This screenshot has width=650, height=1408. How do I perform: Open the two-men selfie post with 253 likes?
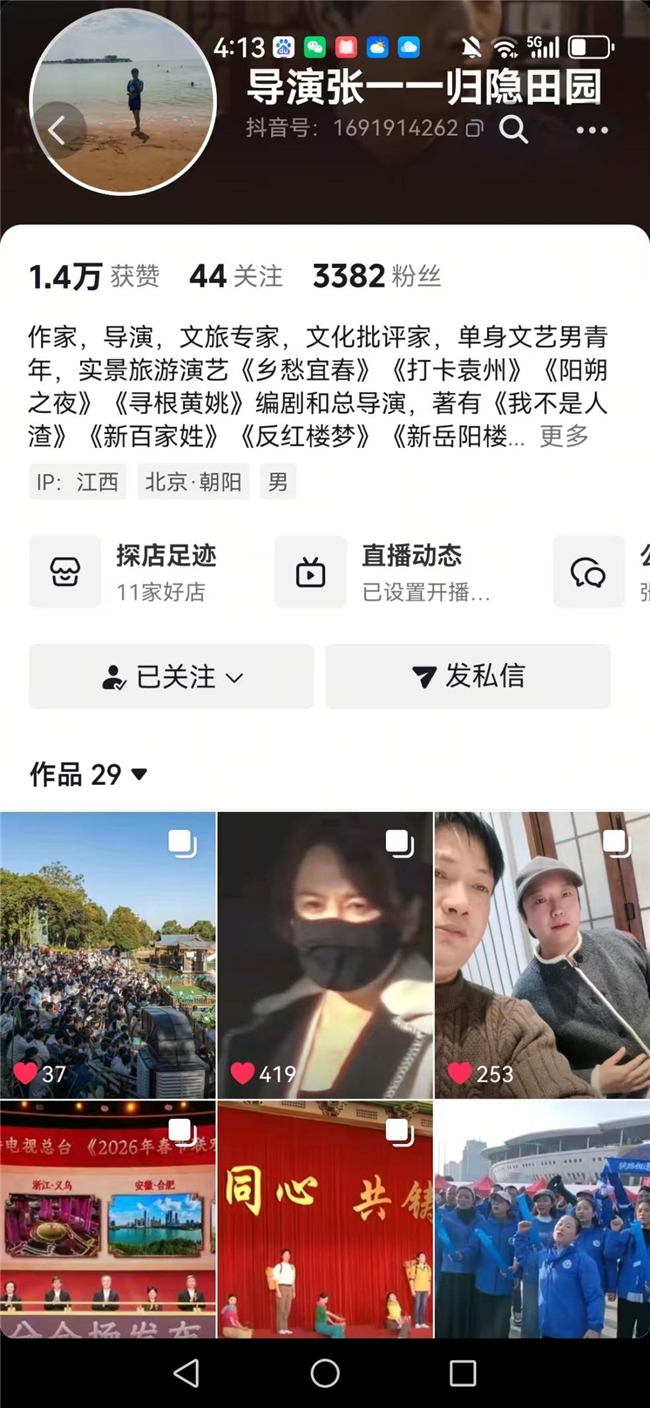pyautogui.click(x=542, y=955)
